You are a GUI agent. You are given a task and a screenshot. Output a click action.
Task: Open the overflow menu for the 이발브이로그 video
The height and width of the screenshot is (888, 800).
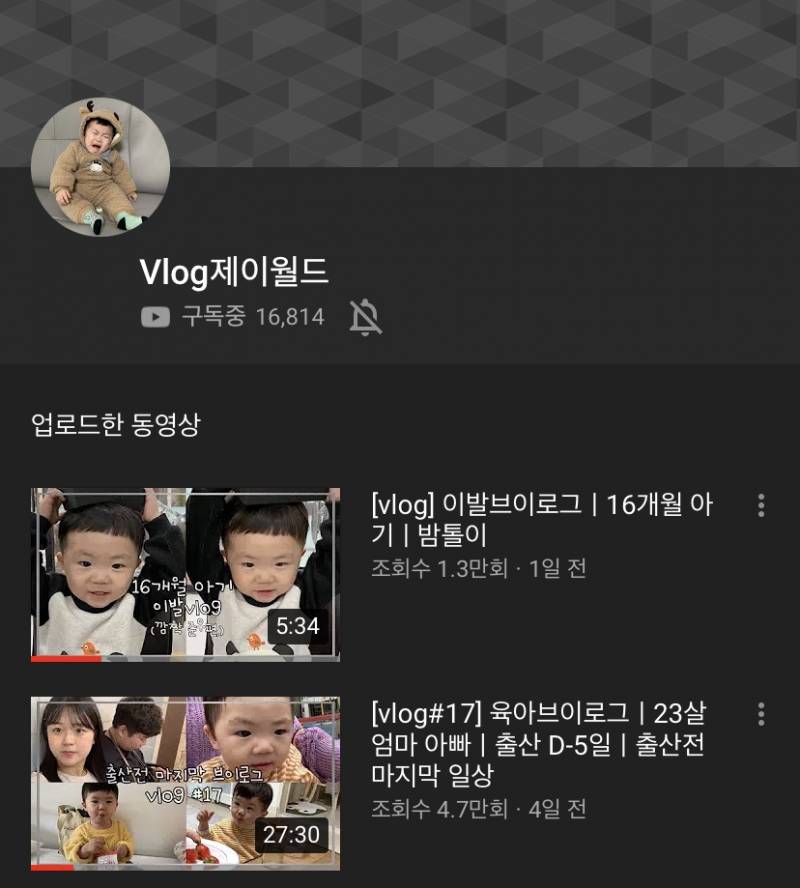click(761, 505)
